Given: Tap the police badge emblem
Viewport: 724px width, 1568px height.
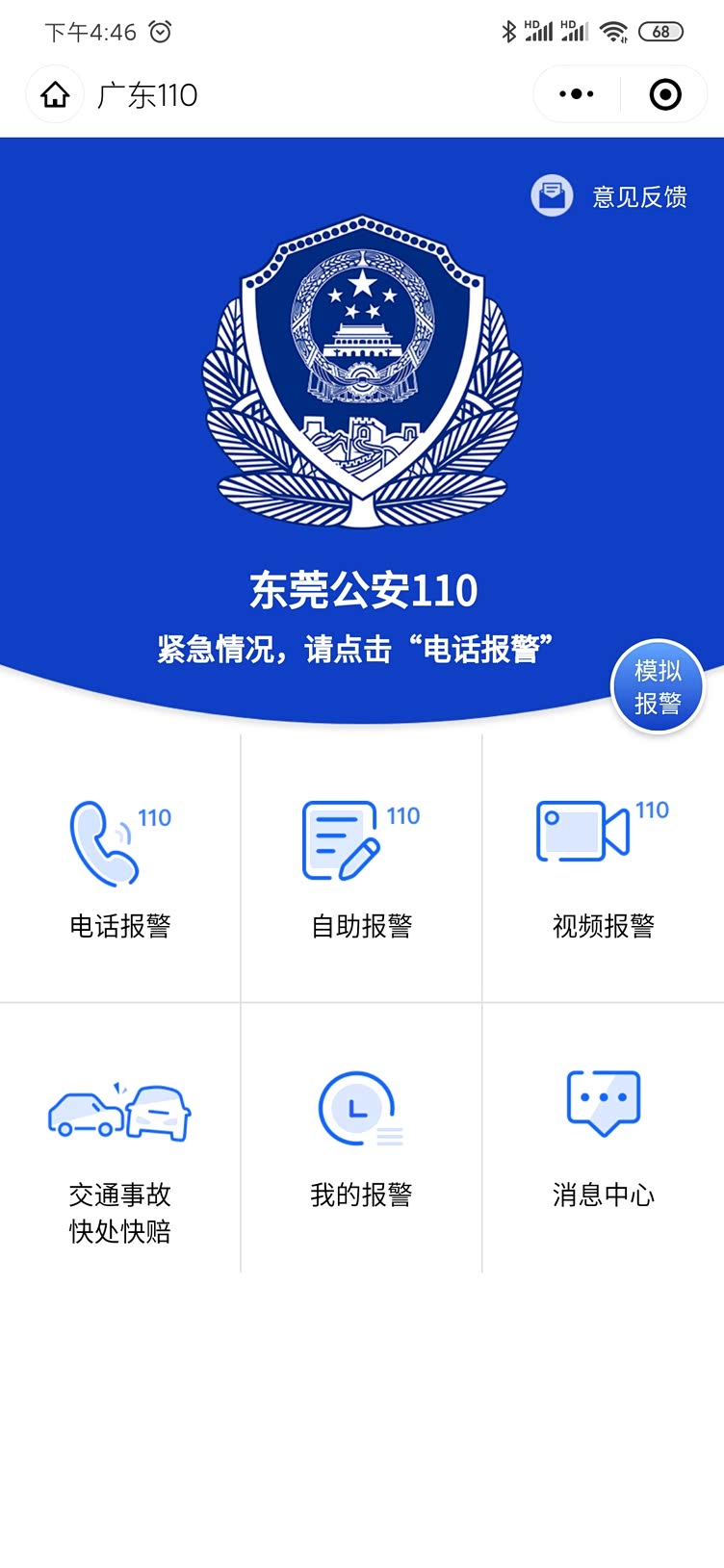Looking at the screenshot, I should pos(361,375).
